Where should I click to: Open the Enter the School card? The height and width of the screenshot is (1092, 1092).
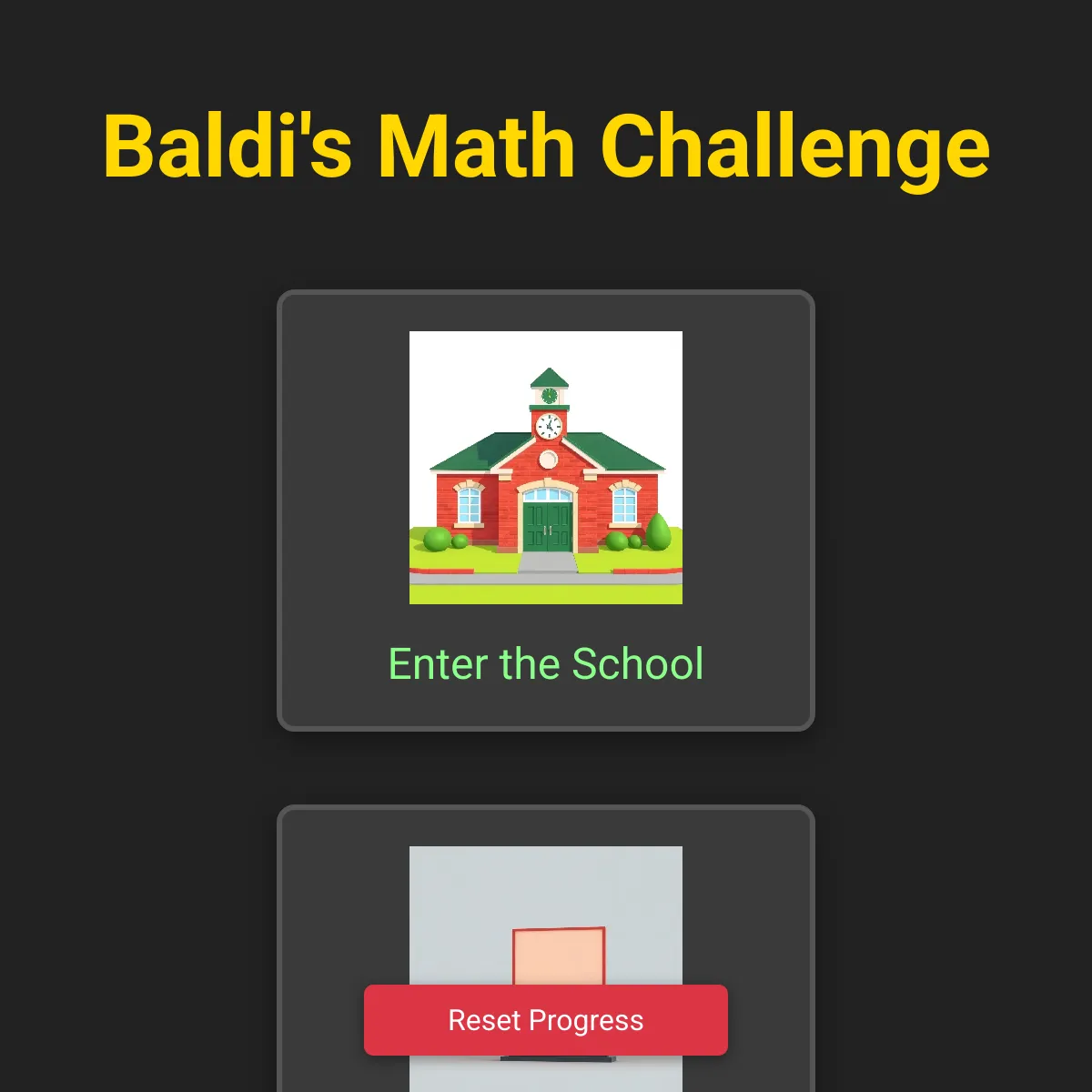click(546, 510)
